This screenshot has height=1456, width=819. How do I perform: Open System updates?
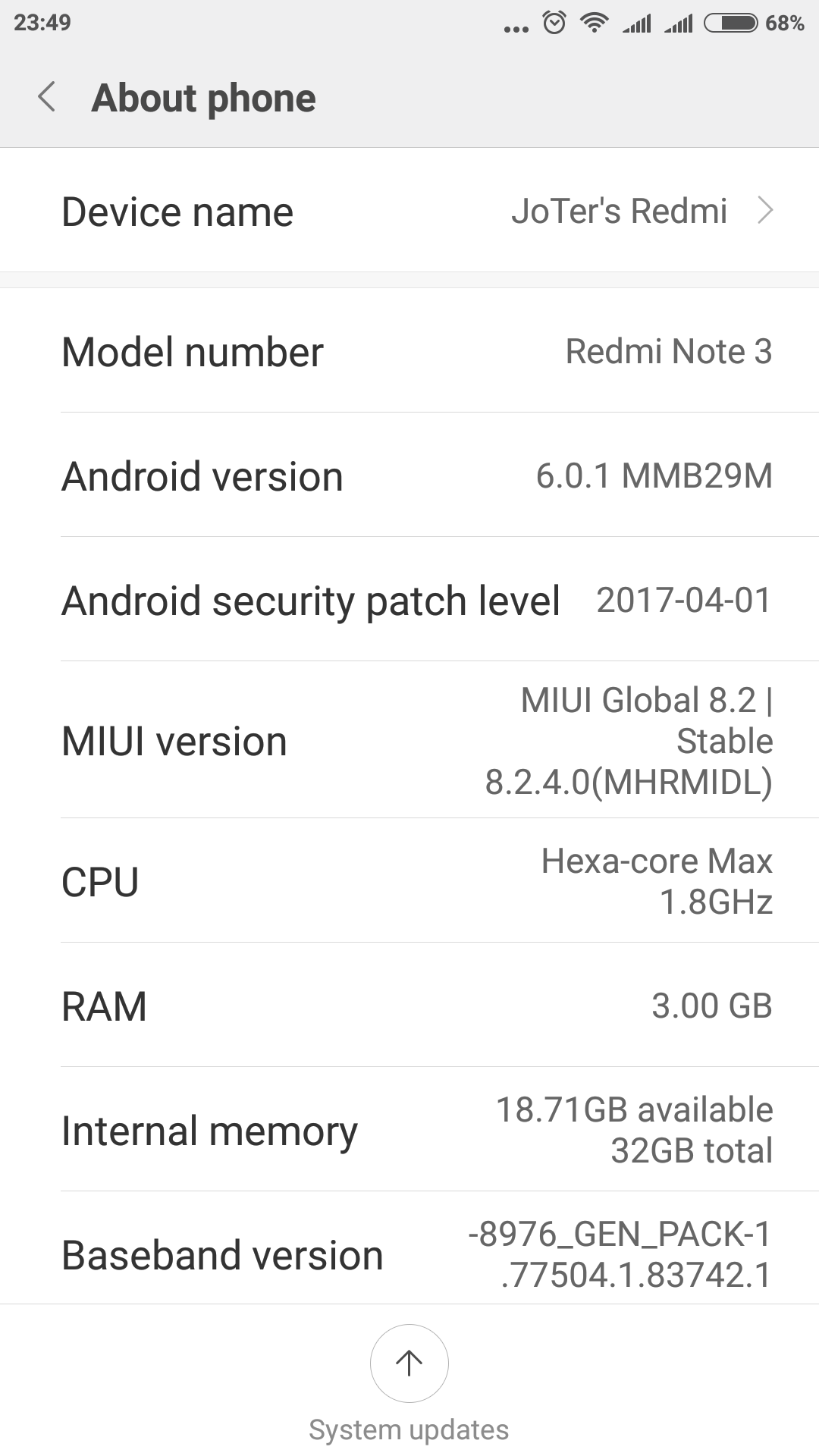tap(409, 1364)
